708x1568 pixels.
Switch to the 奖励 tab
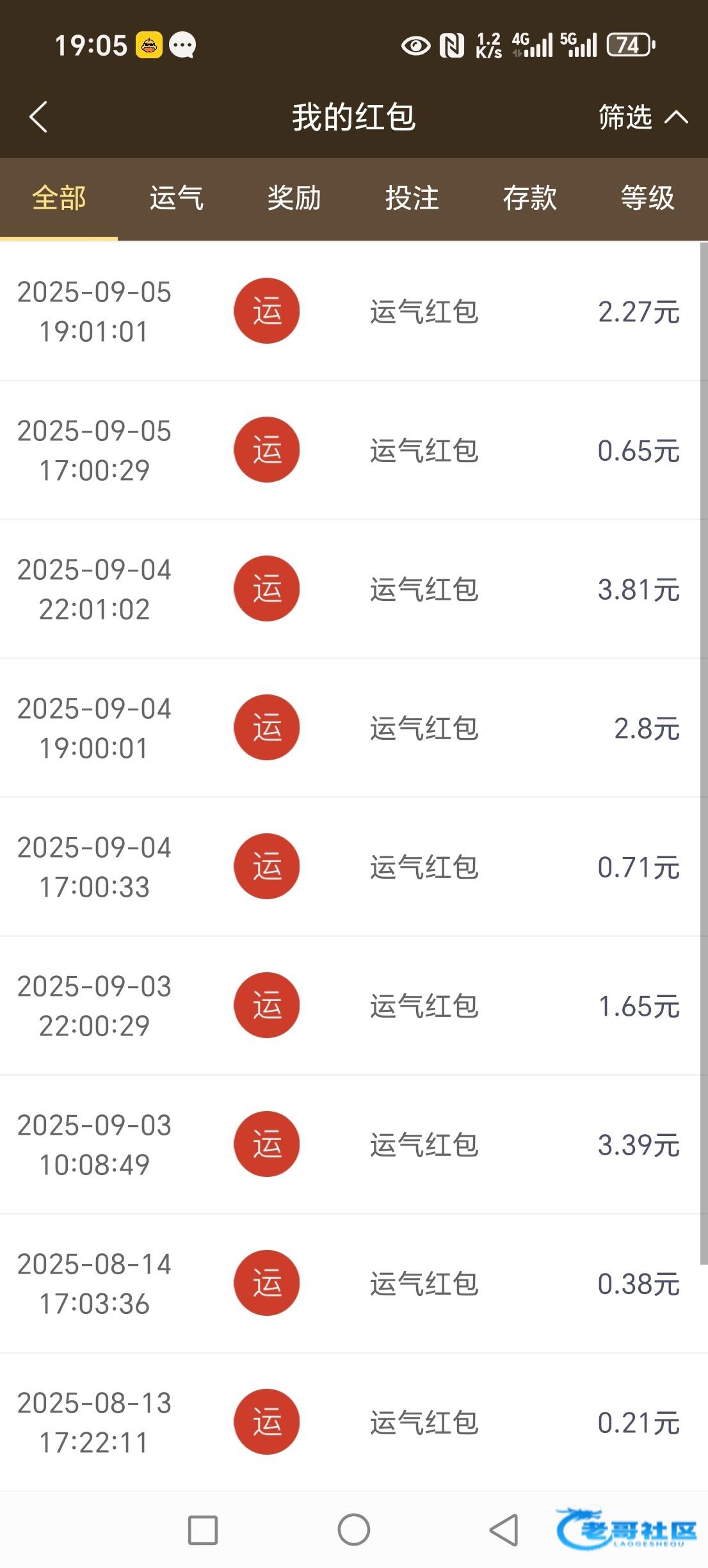(294, 198)
